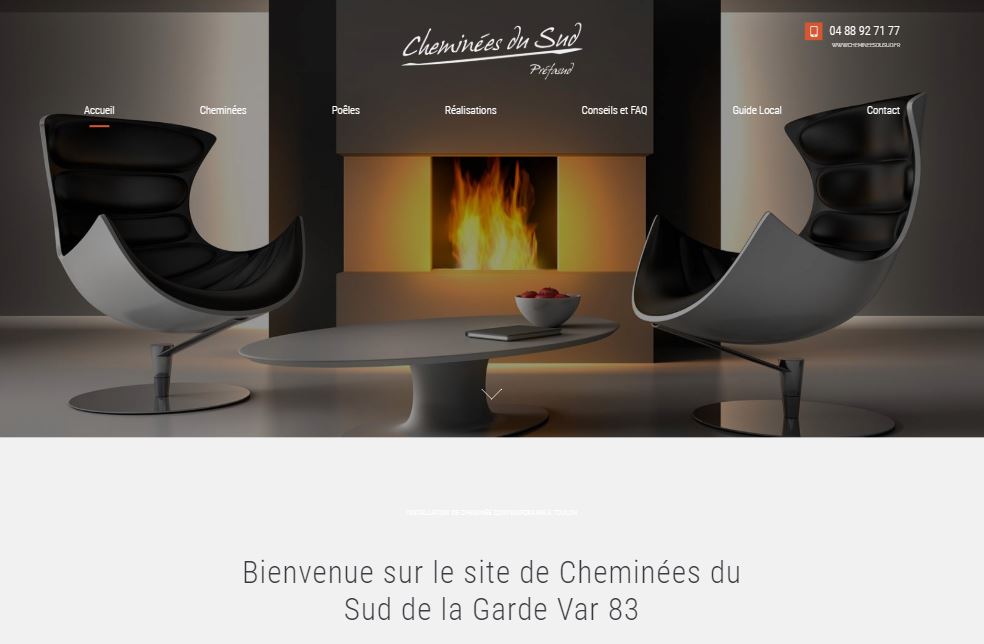Tap the Cheminées du Sud logo link

492,50
